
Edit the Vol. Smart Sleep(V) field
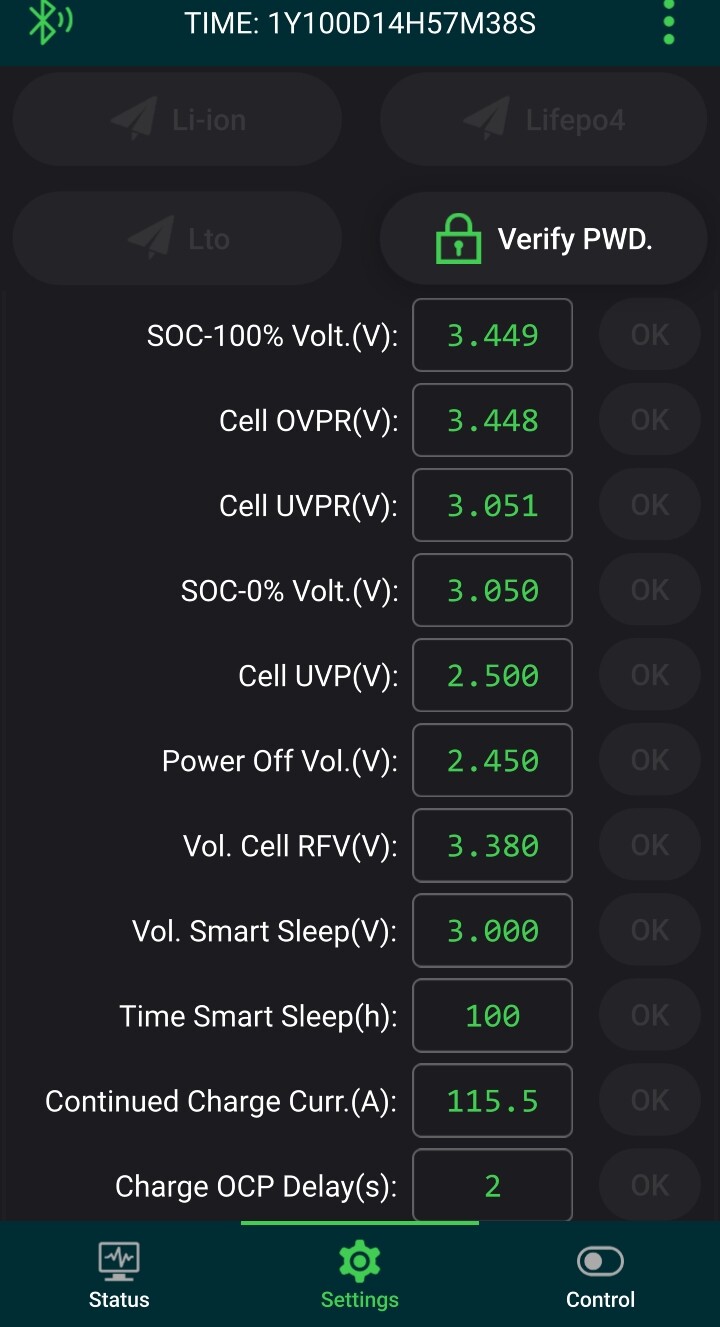492,930
